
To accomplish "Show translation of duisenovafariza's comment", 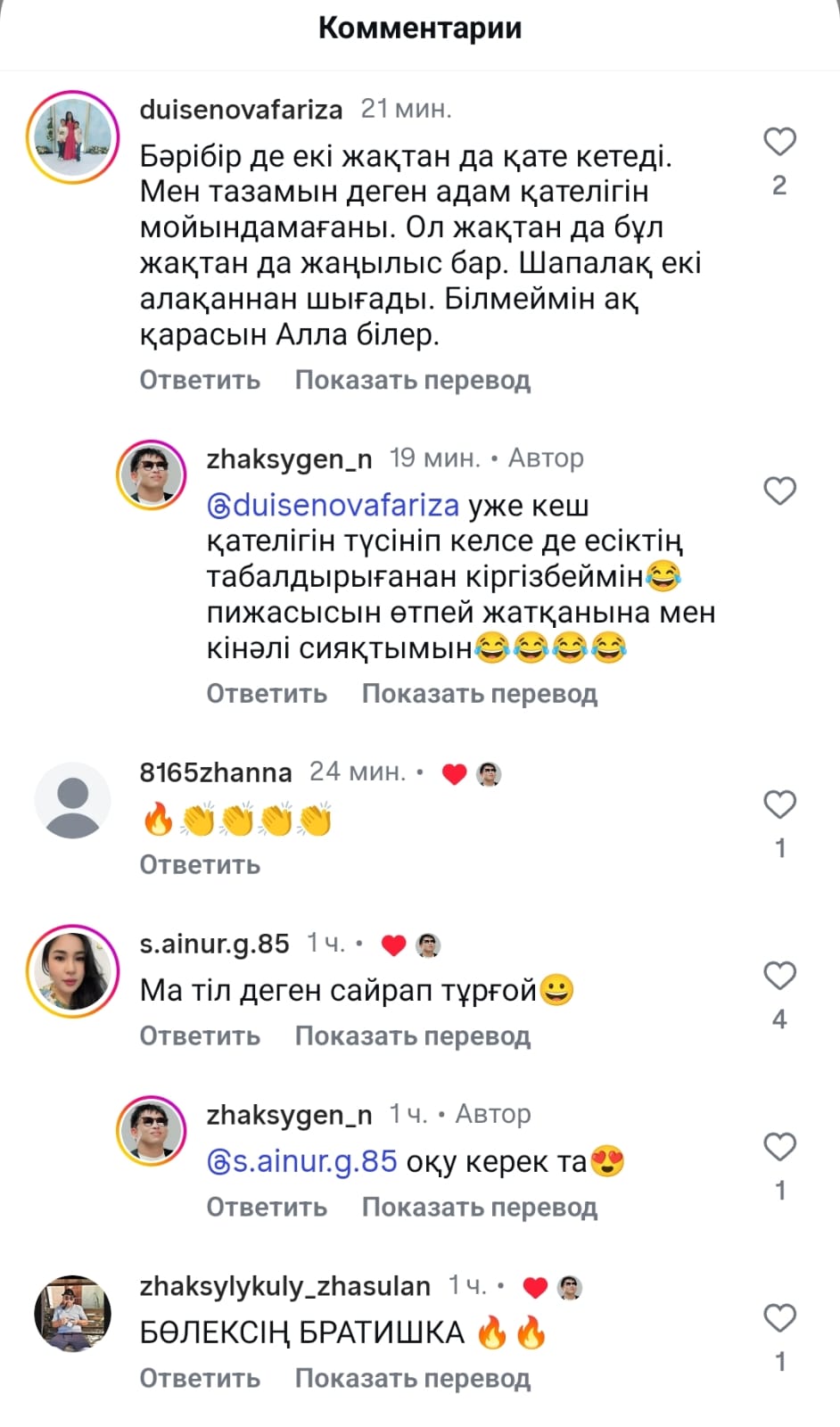I will pyautogui.click(x=412, y=380).
